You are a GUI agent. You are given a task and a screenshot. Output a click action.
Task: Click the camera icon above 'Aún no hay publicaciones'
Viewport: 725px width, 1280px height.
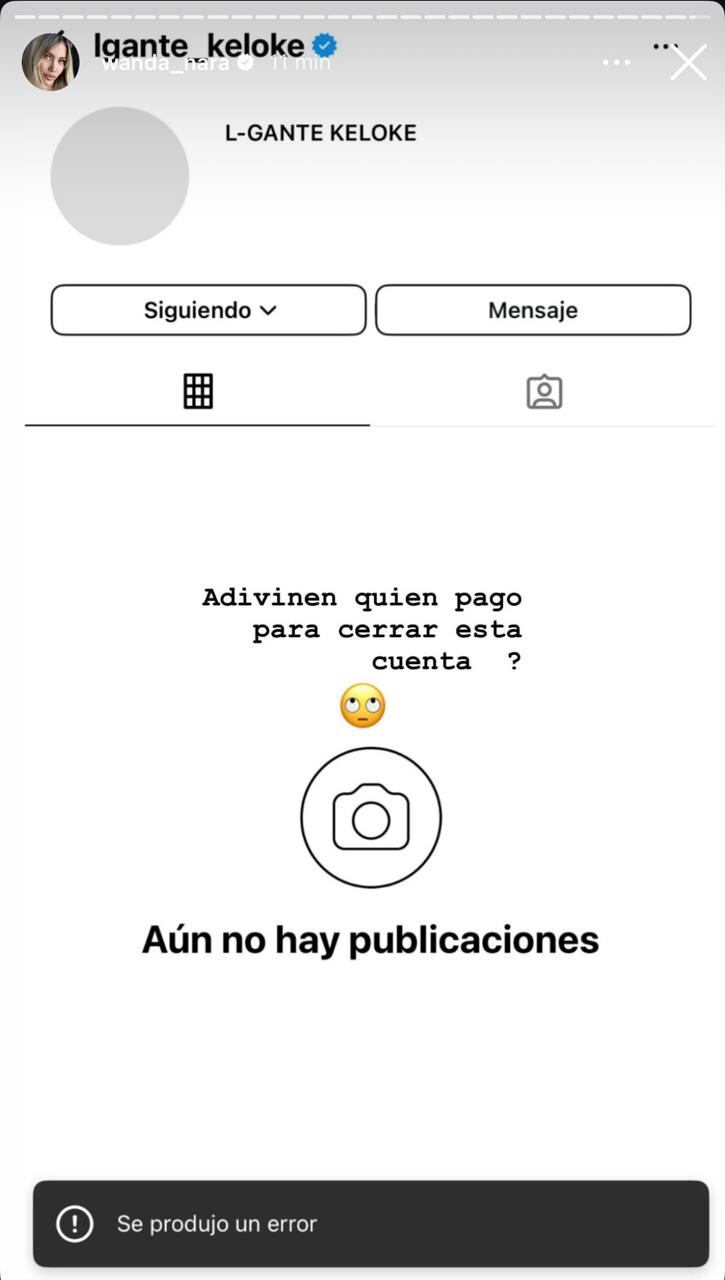370,817
